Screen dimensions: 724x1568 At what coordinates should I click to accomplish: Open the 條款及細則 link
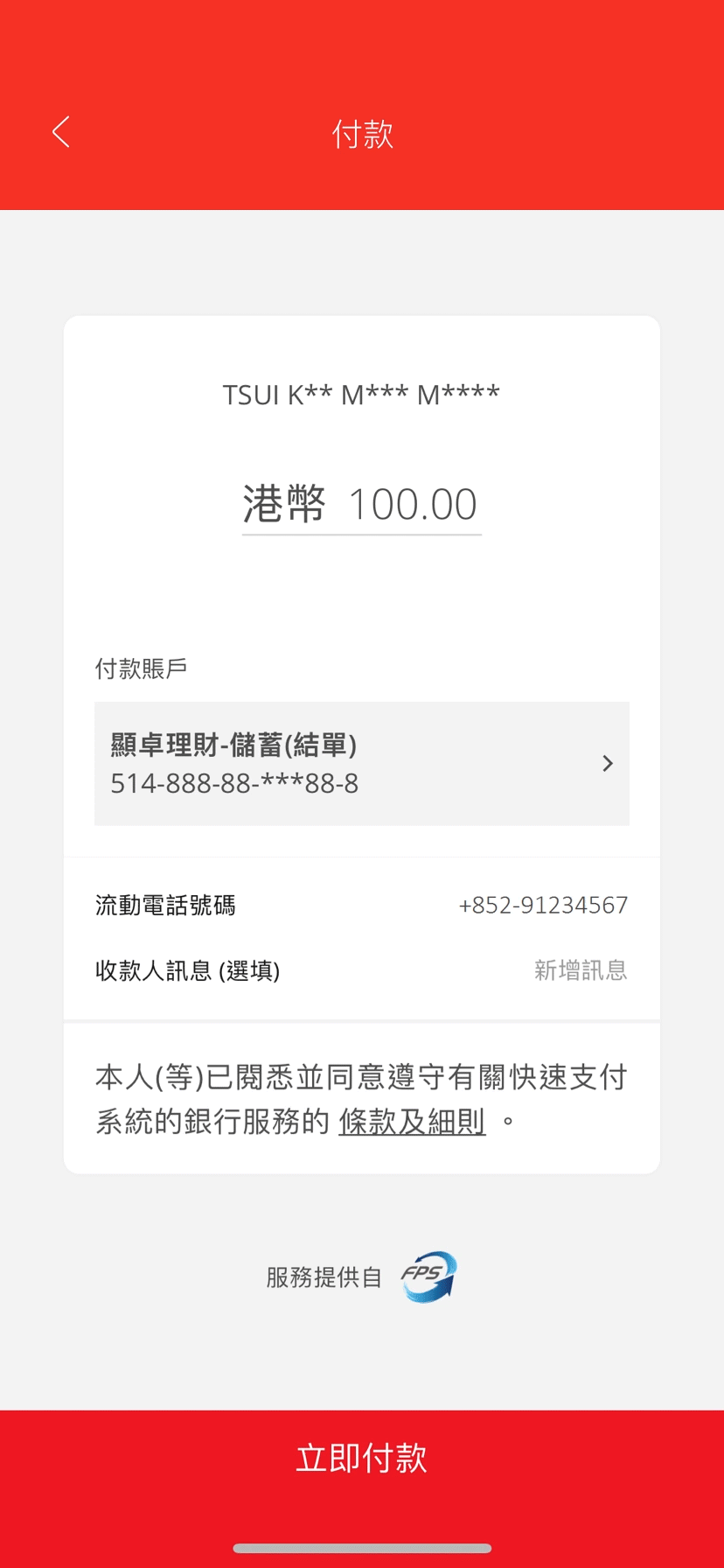[x=412, y=1121]
